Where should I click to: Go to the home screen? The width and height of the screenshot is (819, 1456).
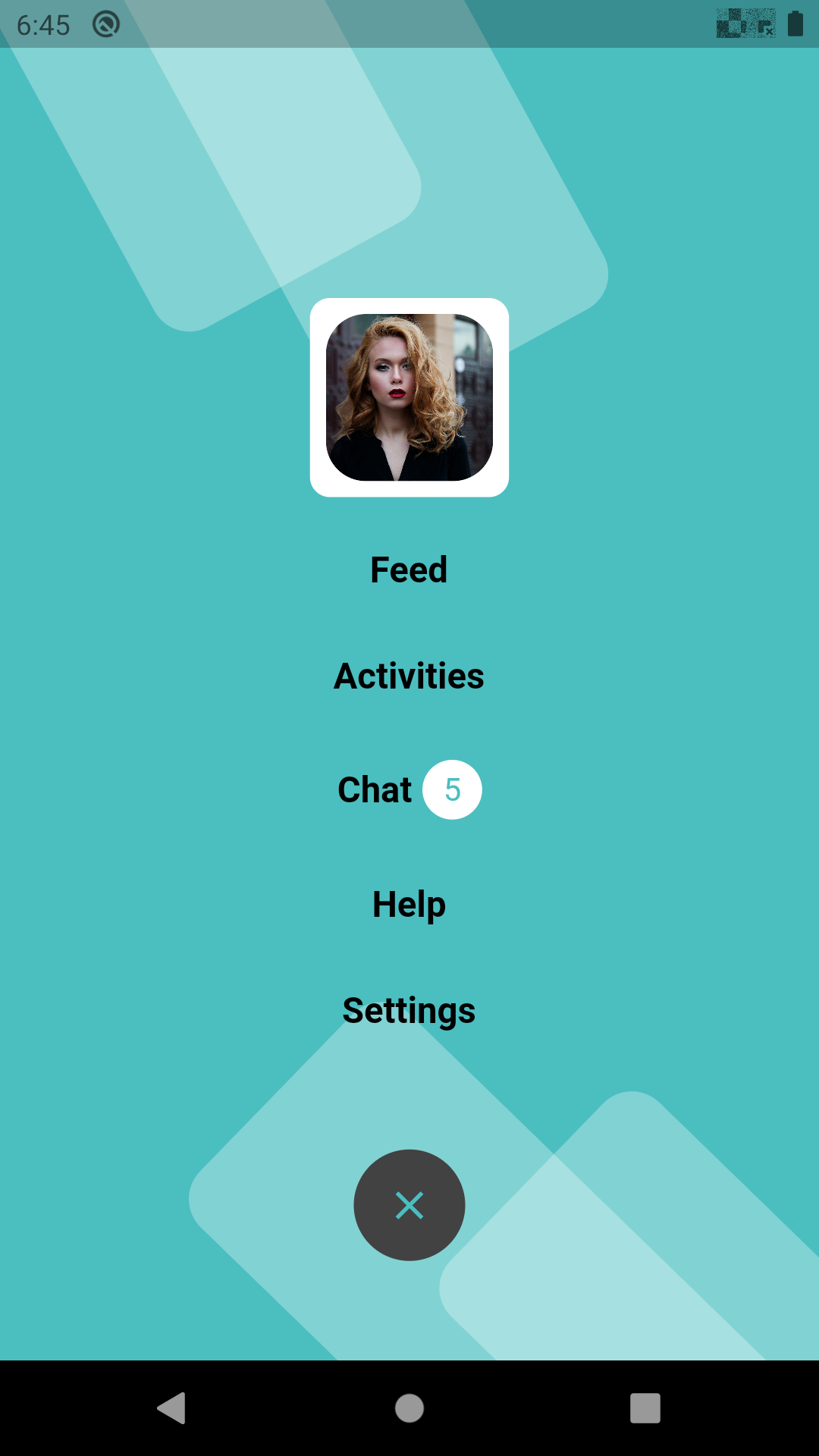tap(409, 1408)
